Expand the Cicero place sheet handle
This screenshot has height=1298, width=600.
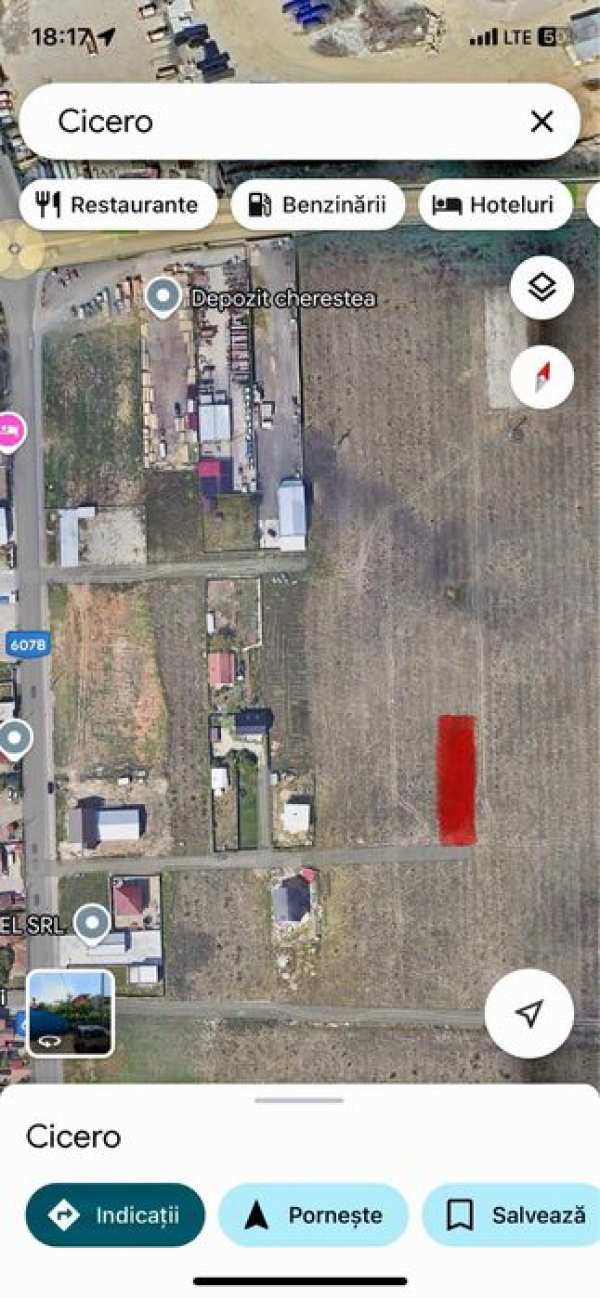pyautogui.click(x=299, y=1100)
